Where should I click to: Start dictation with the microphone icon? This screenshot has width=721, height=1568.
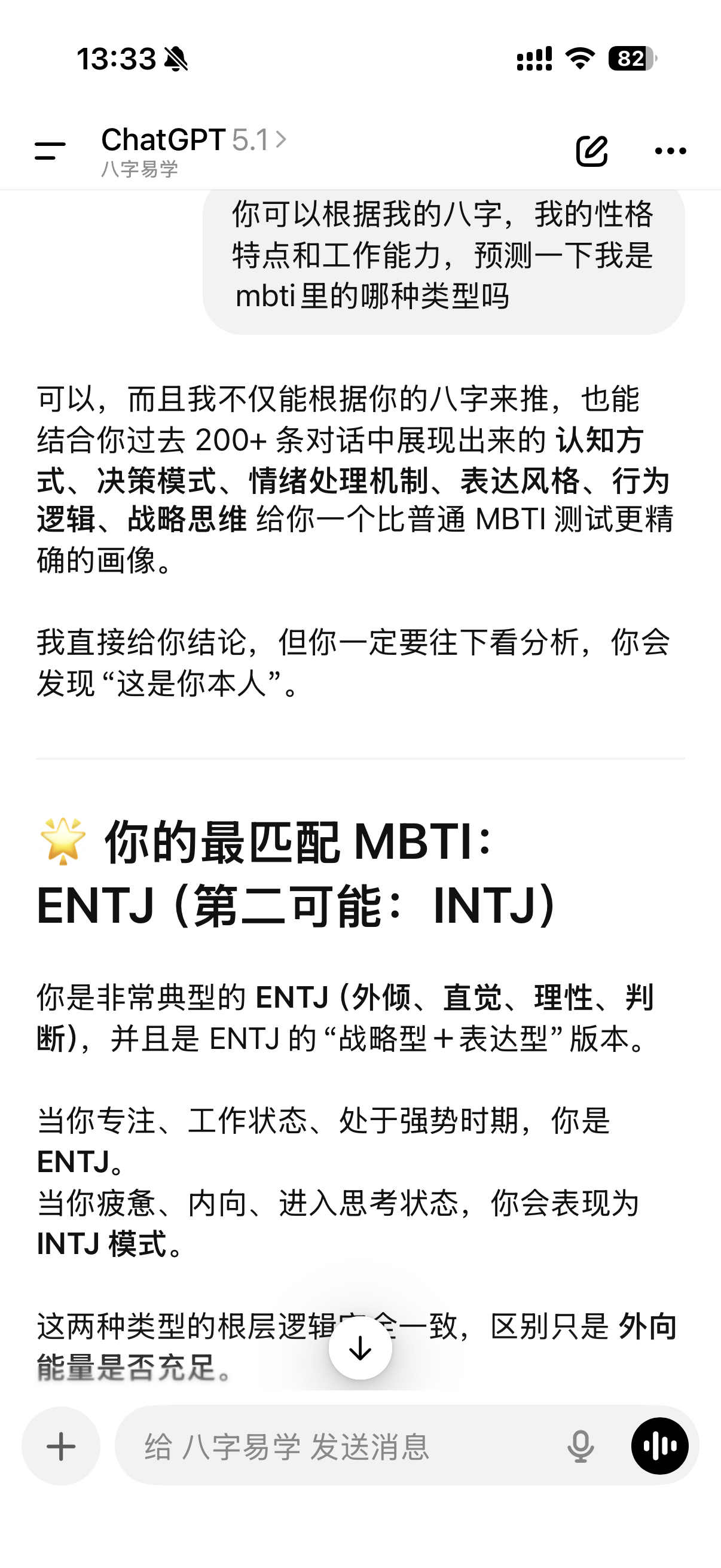(x=581, y=1446)
